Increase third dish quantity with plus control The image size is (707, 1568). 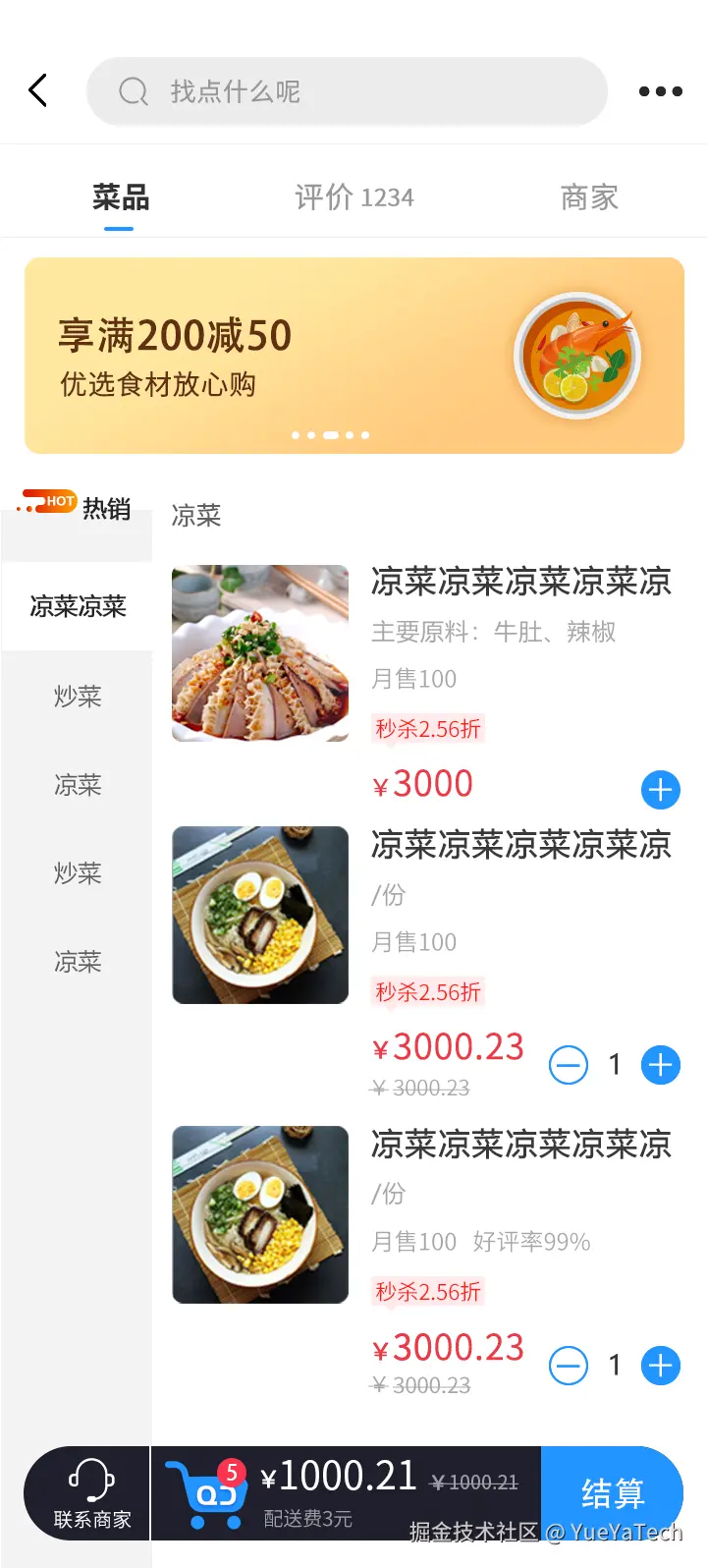click(661, 1365)
